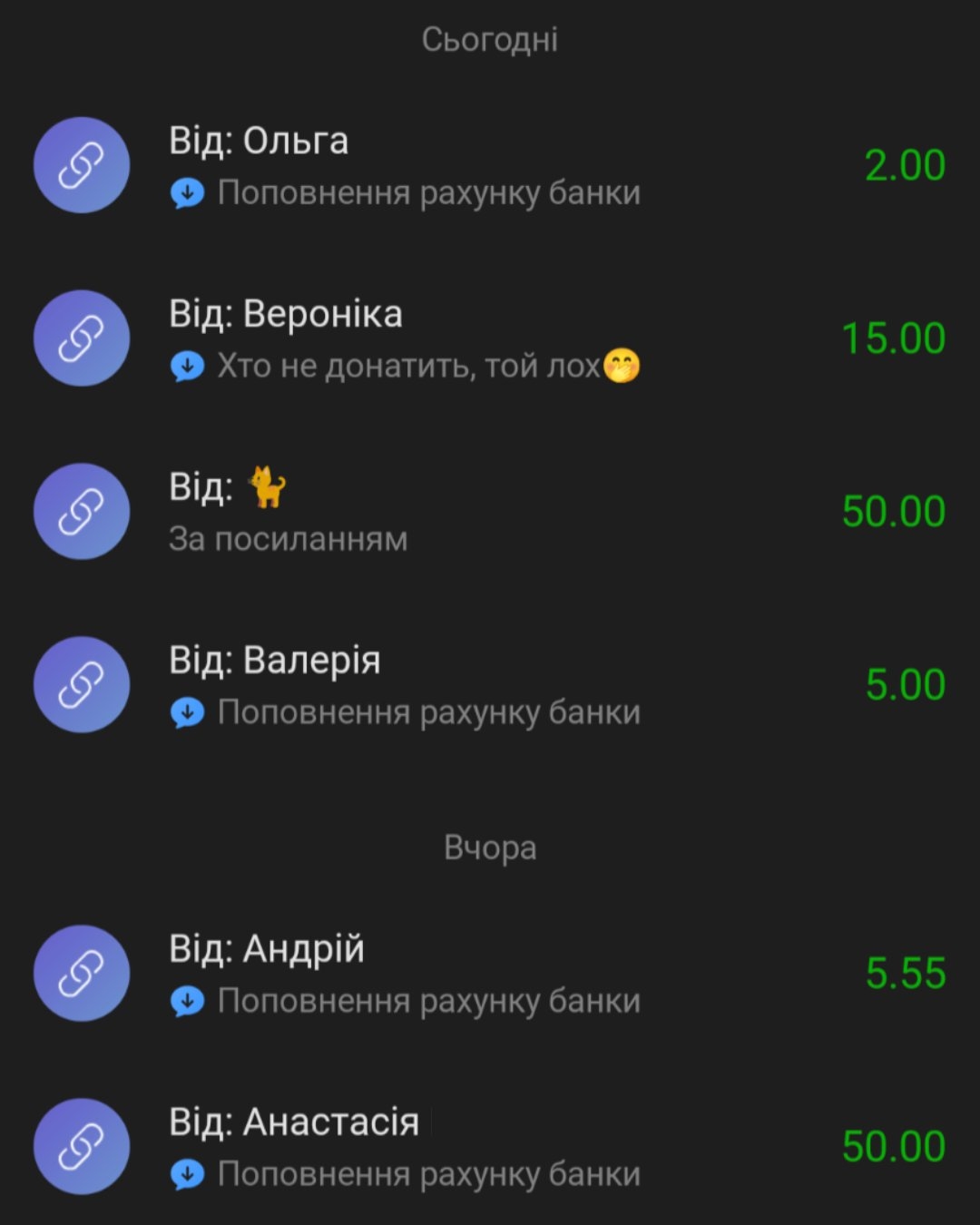View Вероніка's 15.00 donation details
Screen dimensions: 980x1225
[490, 338]
